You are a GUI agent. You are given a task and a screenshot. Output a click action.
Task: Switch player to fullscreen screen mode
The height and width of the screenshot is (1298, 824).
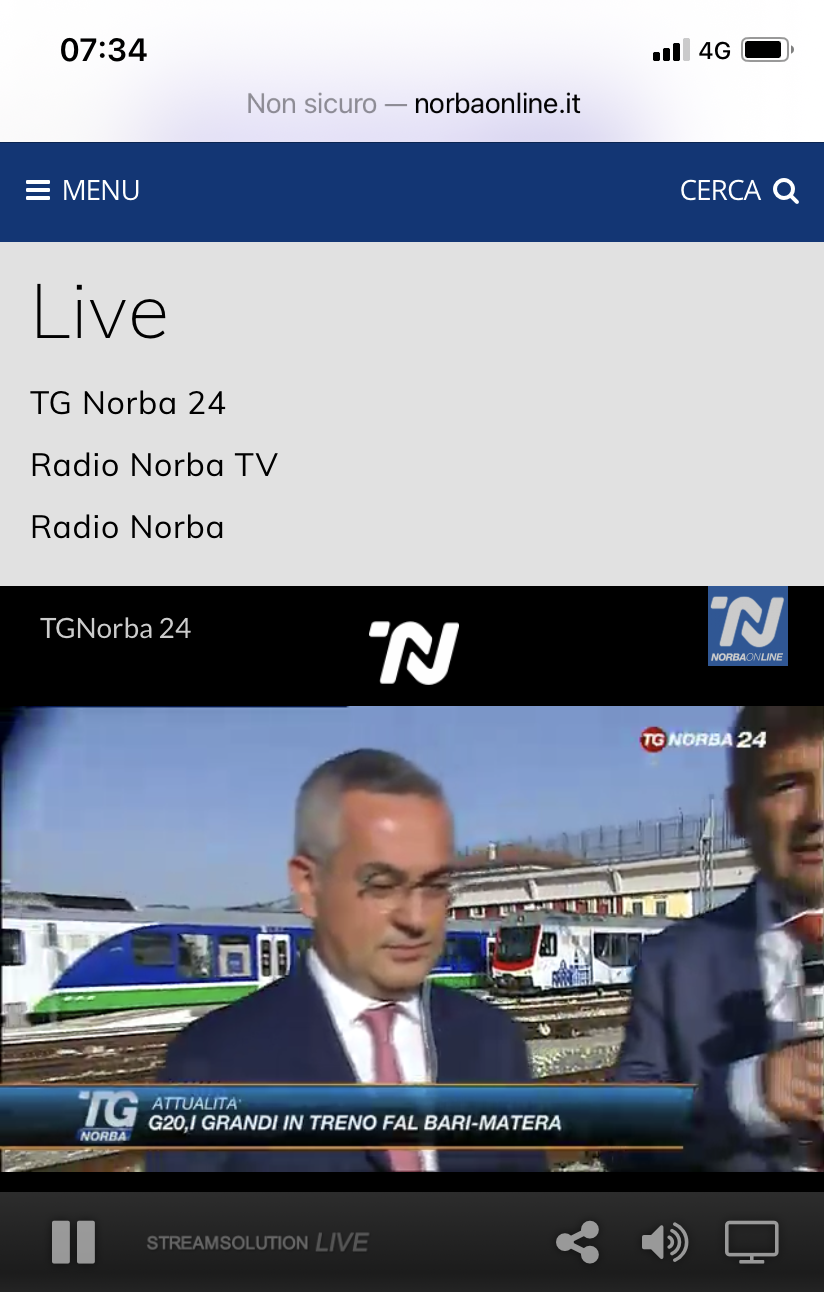point(751,1242)
